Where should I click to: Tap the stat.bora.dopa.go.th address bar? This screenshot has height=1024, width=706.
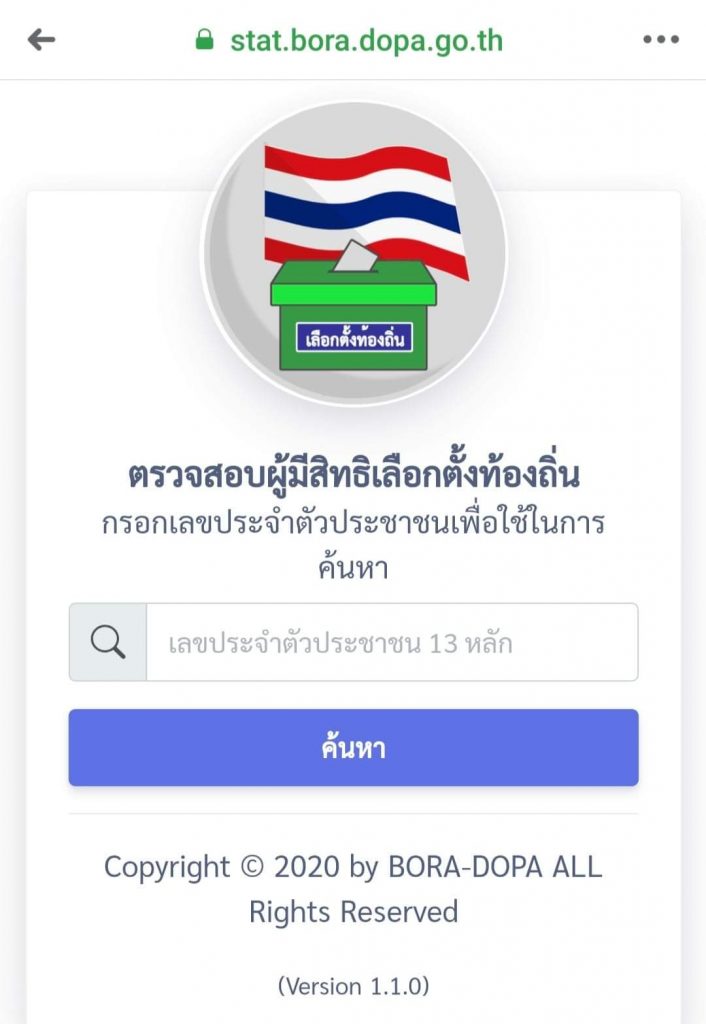point(365,40)
